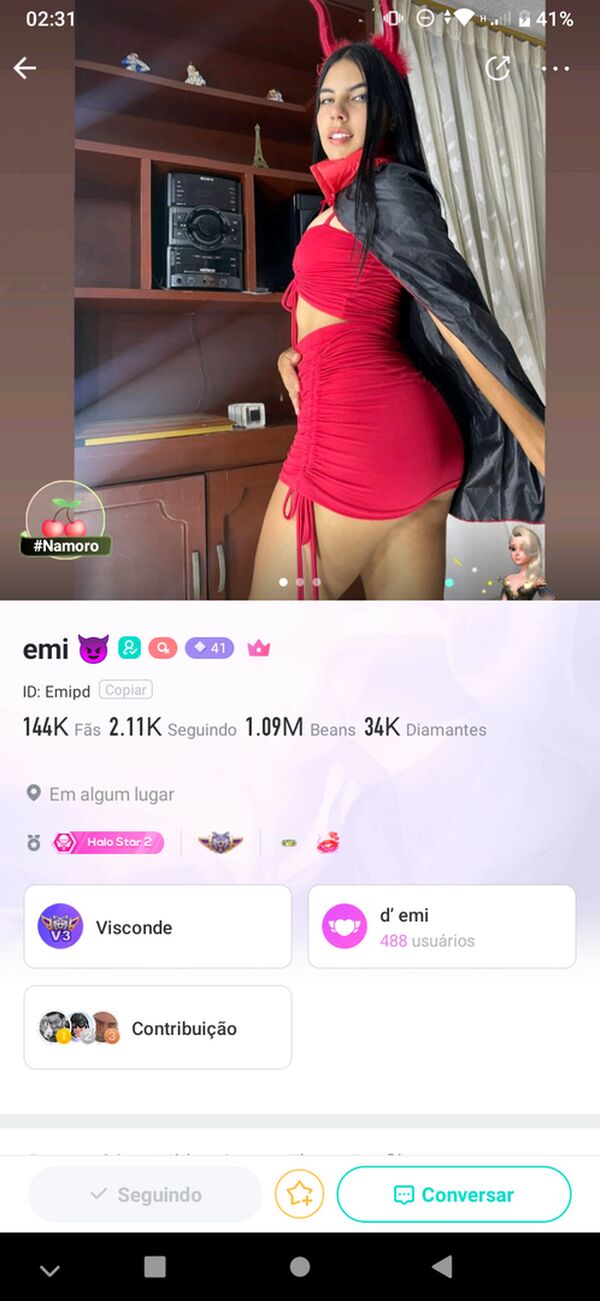Open the animated avatar on the photo

pos(523,562)
